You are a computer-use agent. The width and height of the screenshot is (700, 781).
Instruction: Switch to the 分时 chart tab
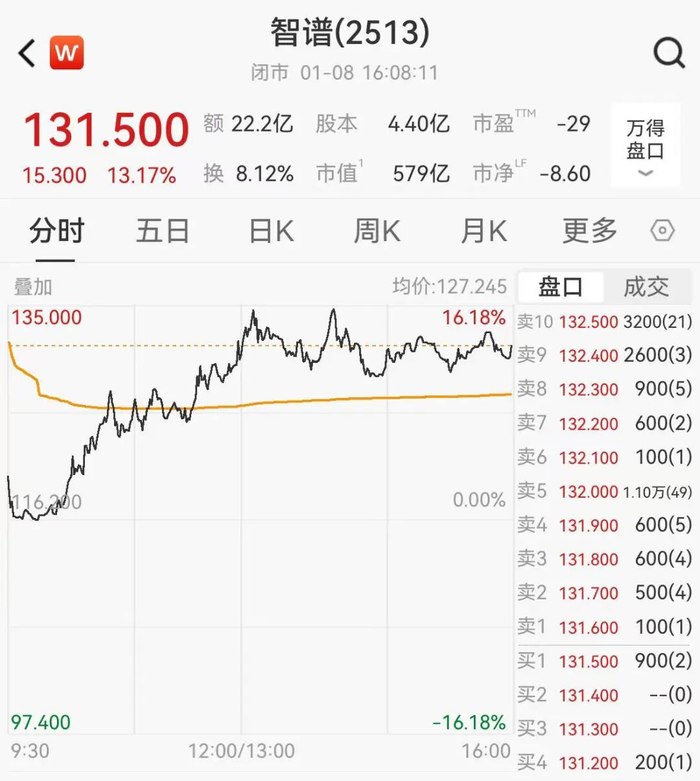[x=56, y=231]
